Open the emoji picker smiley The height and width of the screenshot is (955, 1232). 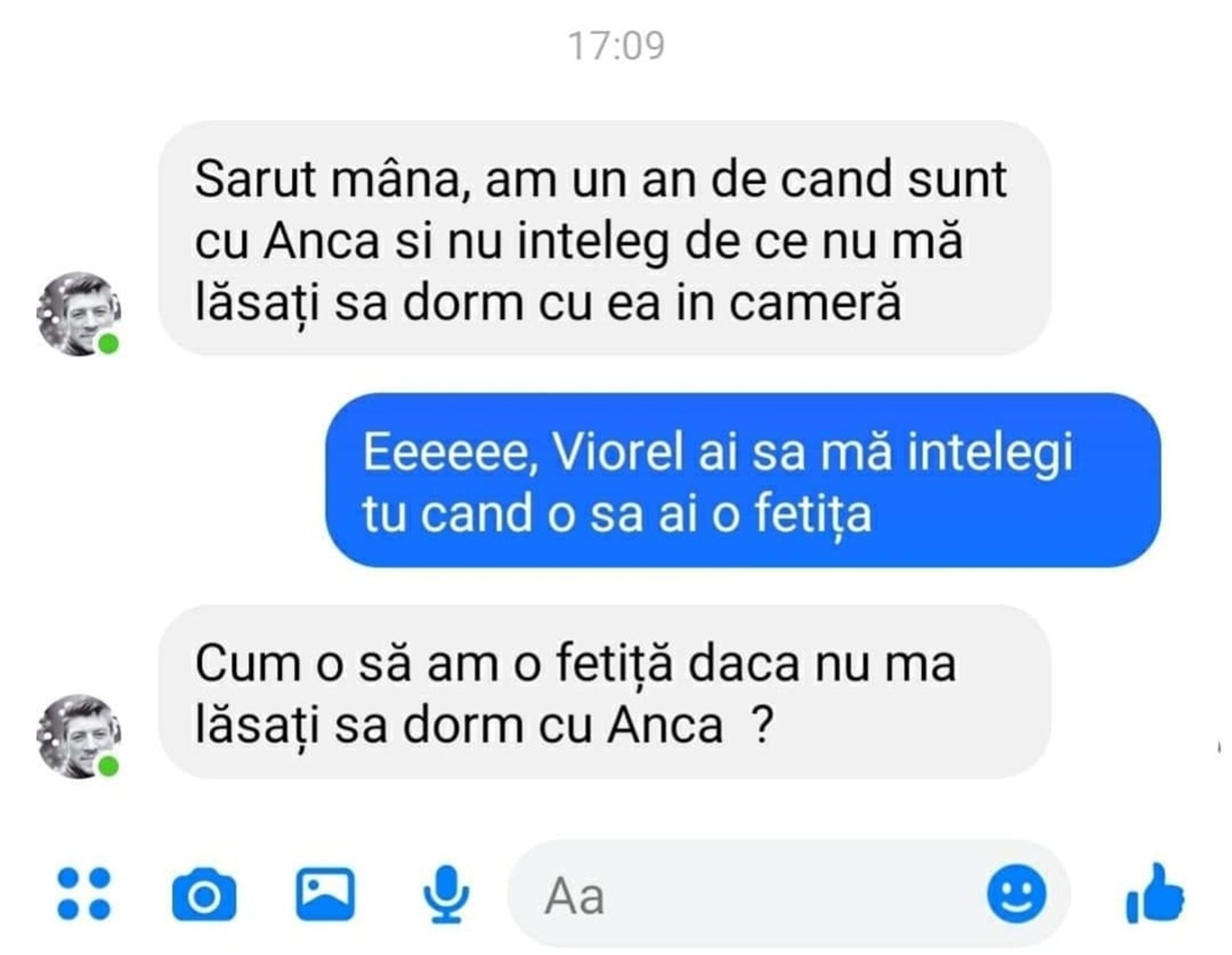point(1016,893)
